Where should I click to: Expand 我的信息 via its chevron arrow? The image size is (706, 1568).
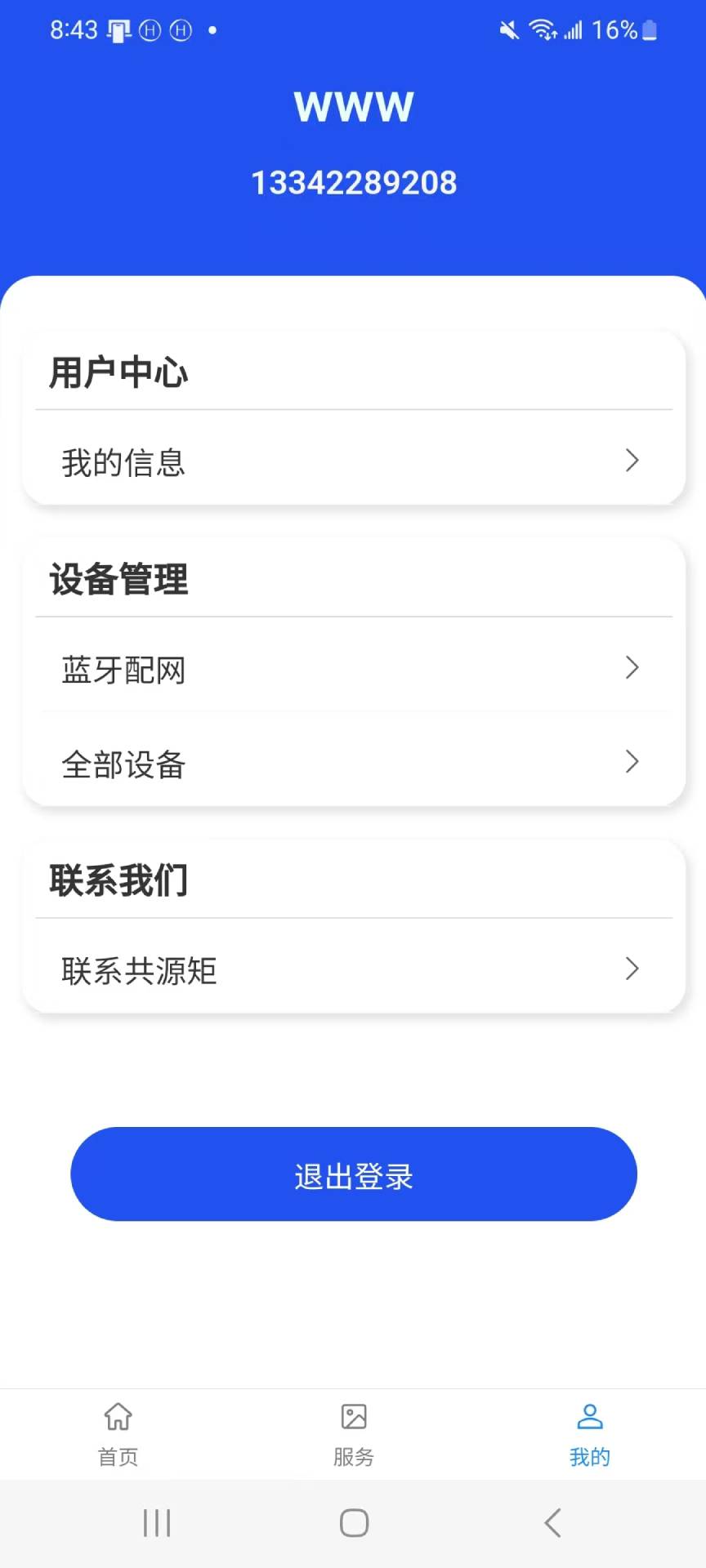pyautogui.click(x=631, y=461)
